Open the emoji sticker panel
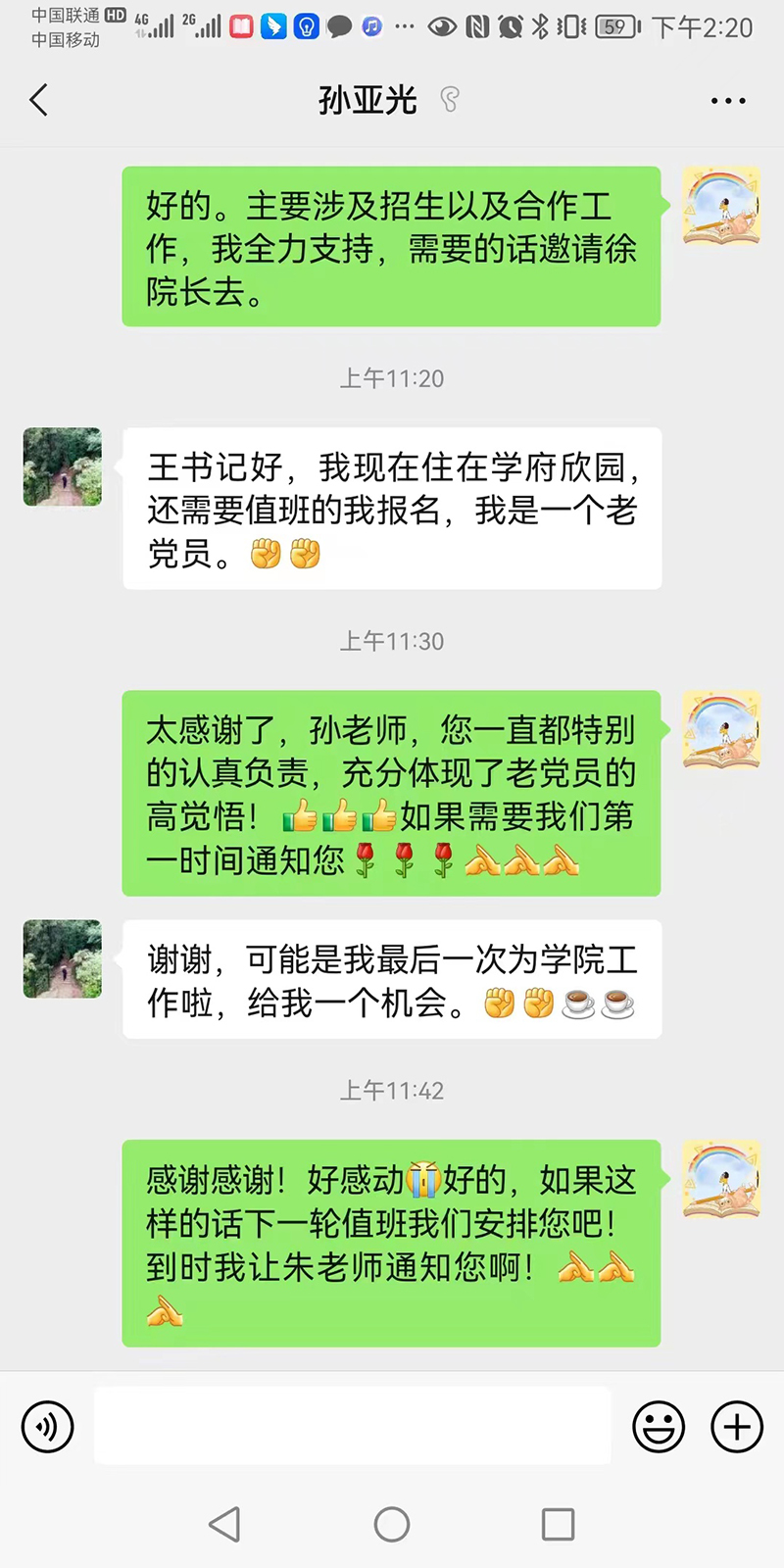This screenshot has height=1568, width=784. tap(658, 1426)
